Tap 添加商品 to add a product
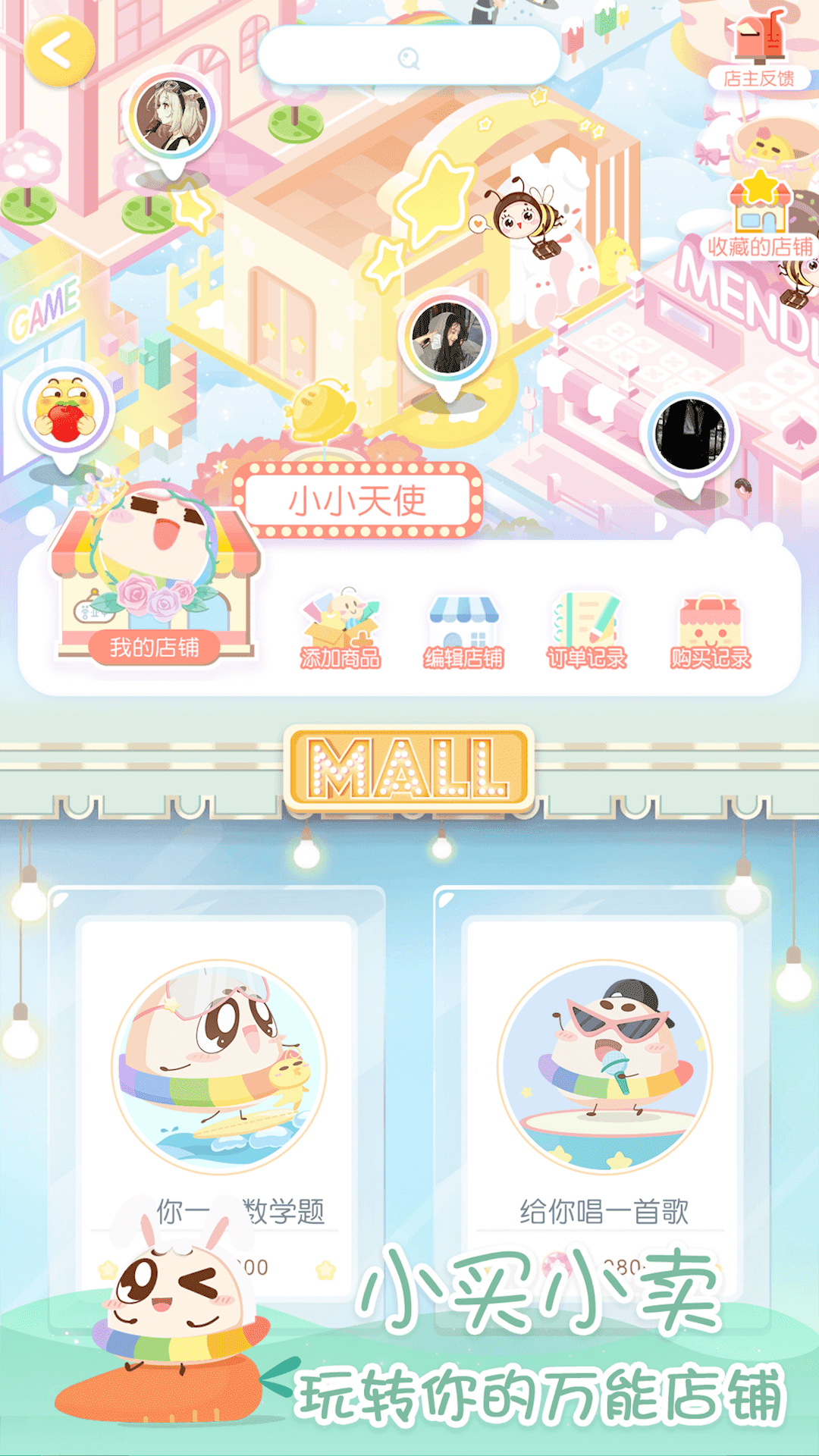The image size is (819, 1456). tap(340, 631)
